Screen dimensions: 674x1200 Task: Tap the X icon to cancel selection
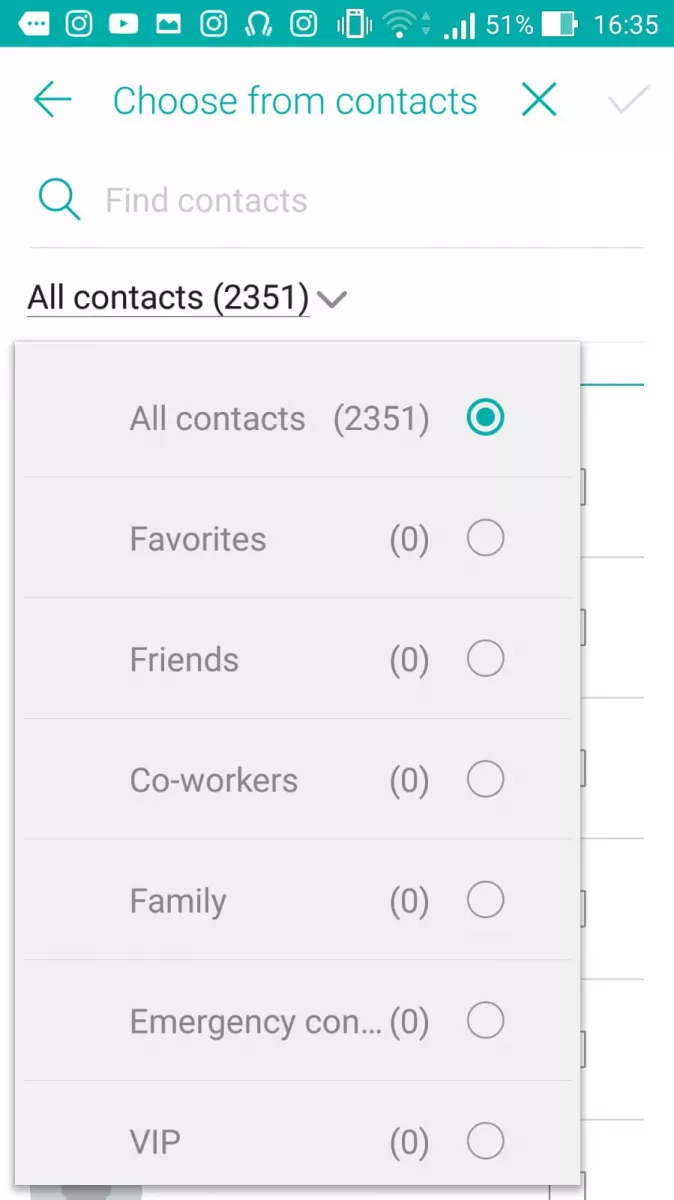click(x=539, y=100)
